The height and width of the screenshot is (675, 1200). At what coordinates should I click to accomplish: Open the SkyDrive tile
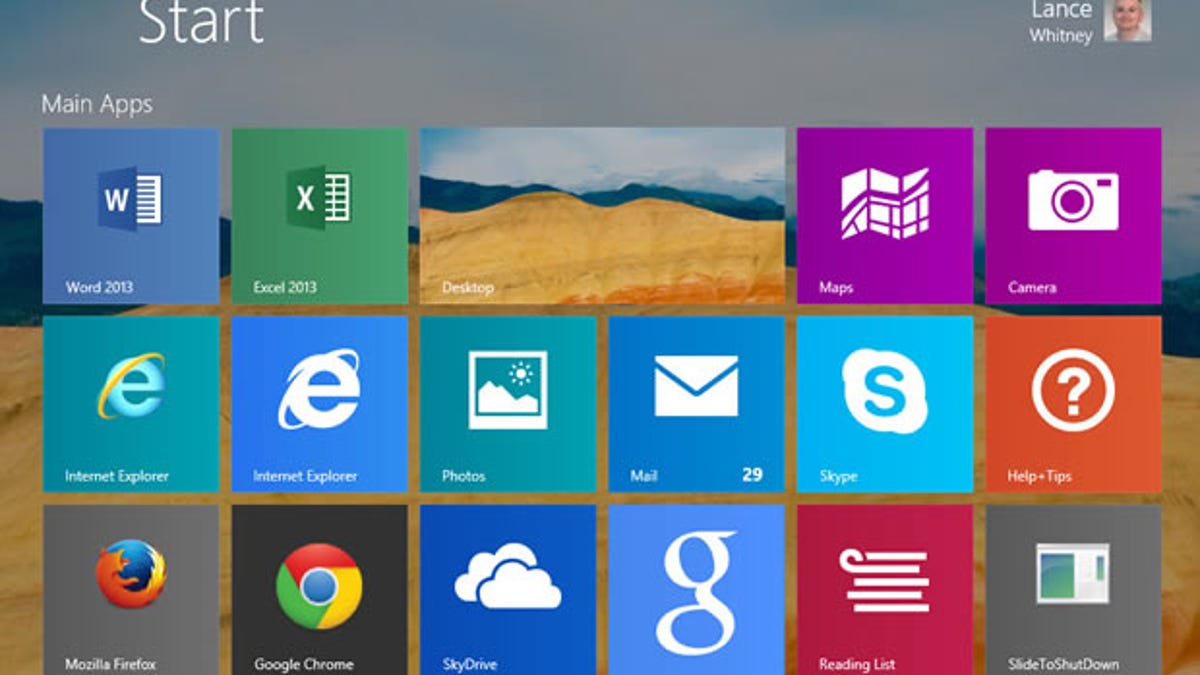pos(508,590)
